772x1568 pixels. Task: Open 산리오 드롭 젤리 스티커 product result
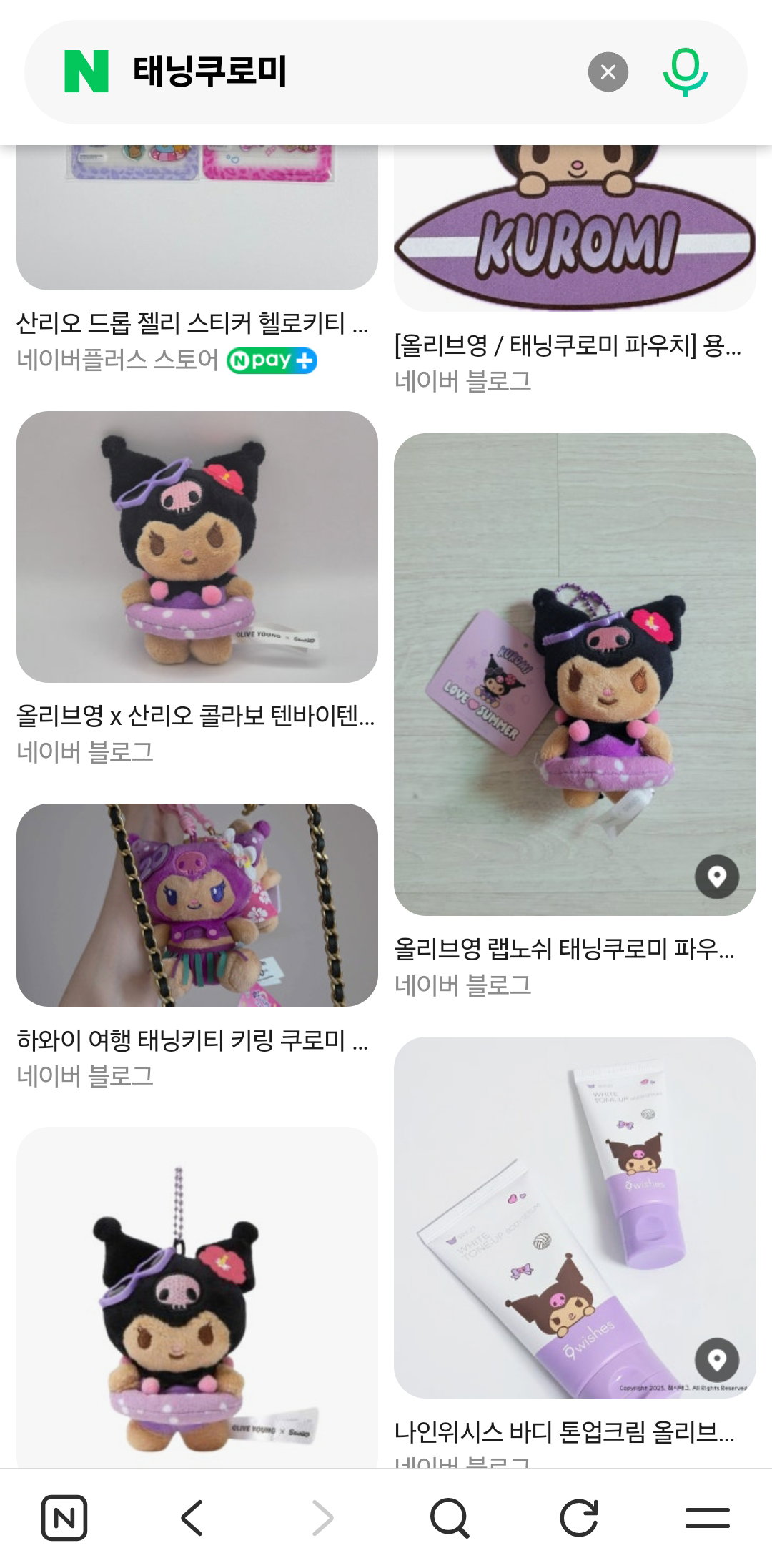[x=197, y=217]
